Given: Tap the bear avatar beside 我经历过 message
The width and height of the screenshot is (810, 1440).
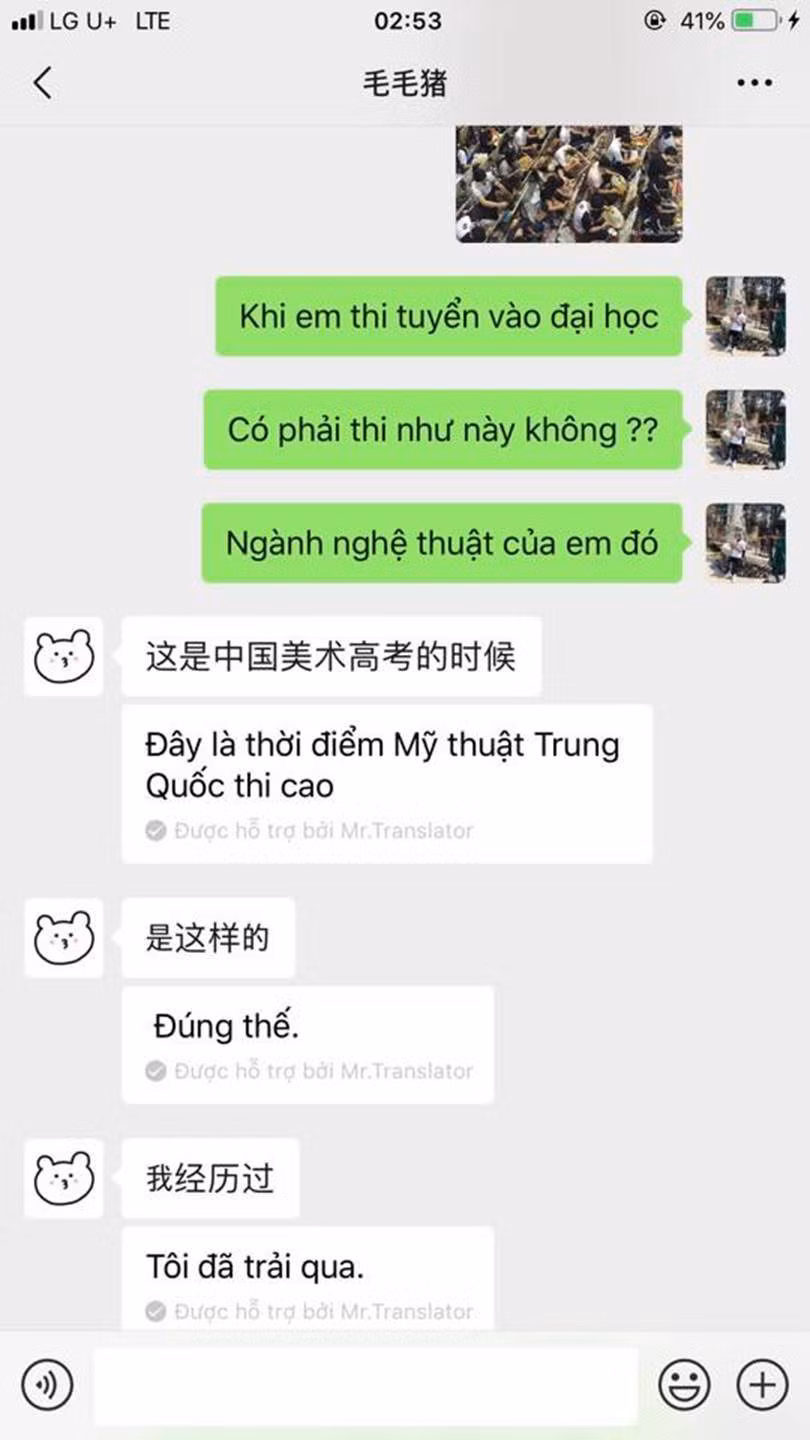Looking at the screenshot, I should (63, 1178).
